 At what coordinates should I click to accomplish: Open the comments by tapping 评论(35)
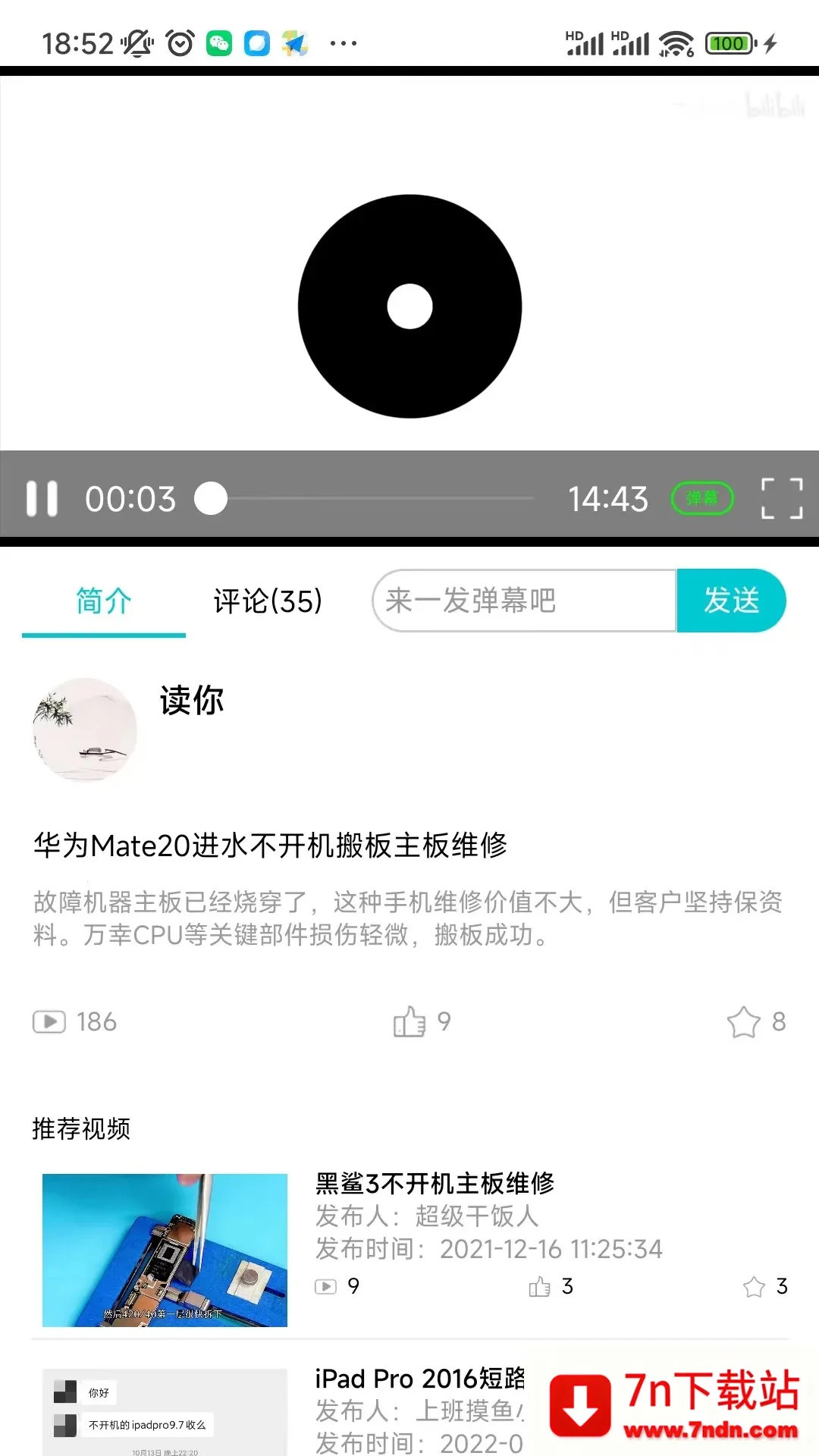[267, 601]
